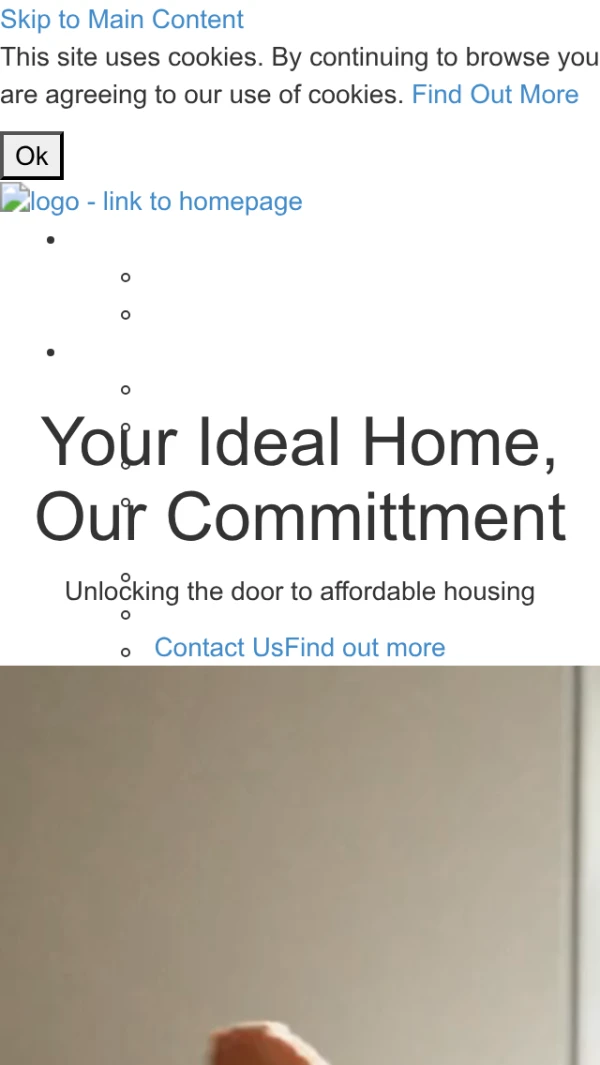Image resolution: width=600 pixels, height=1065 pixels.
Task: Open the Contact Us link
Action: [x=218, y=647]
